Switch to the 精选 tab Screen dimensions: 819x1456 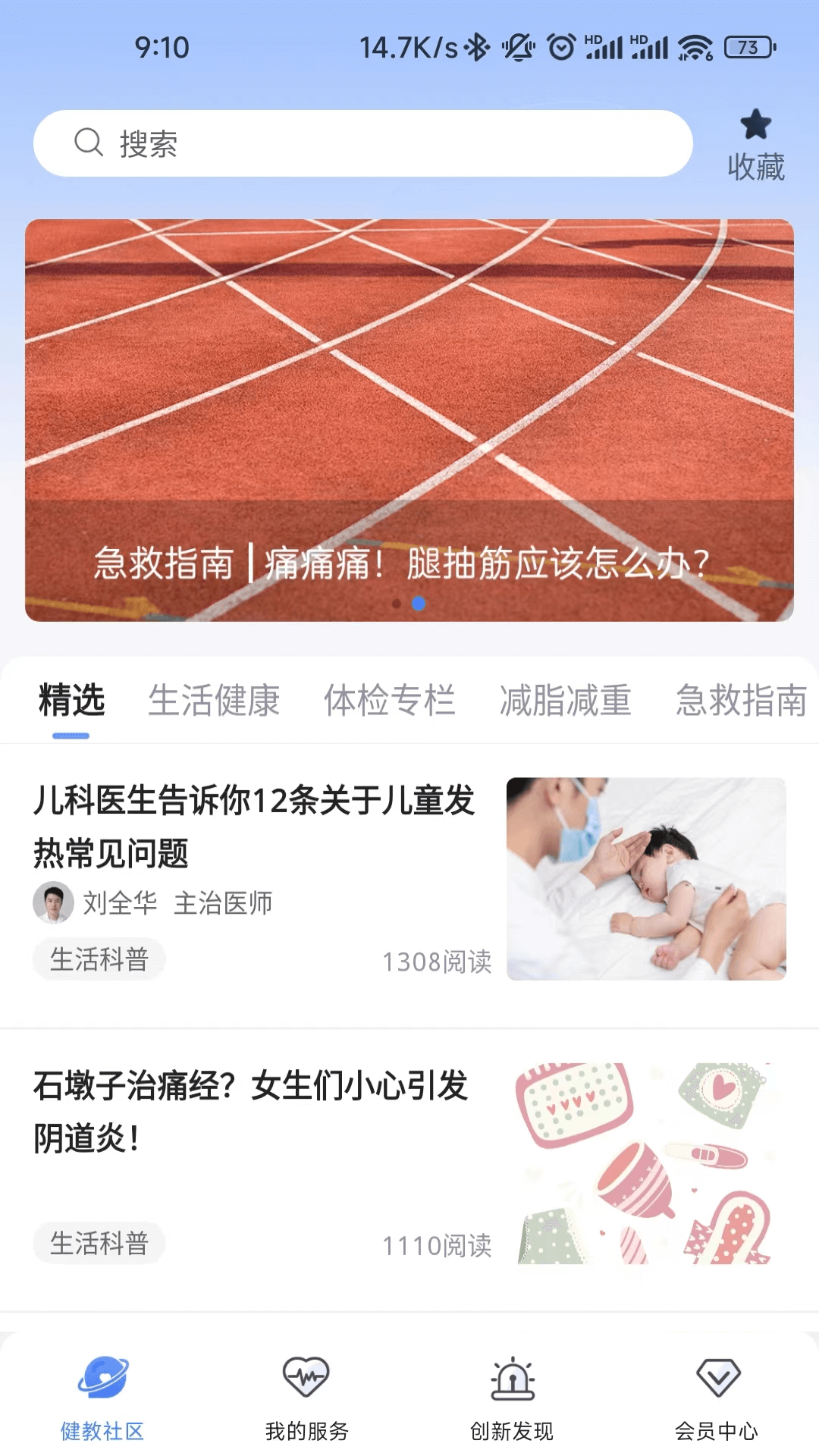[71, 700]
